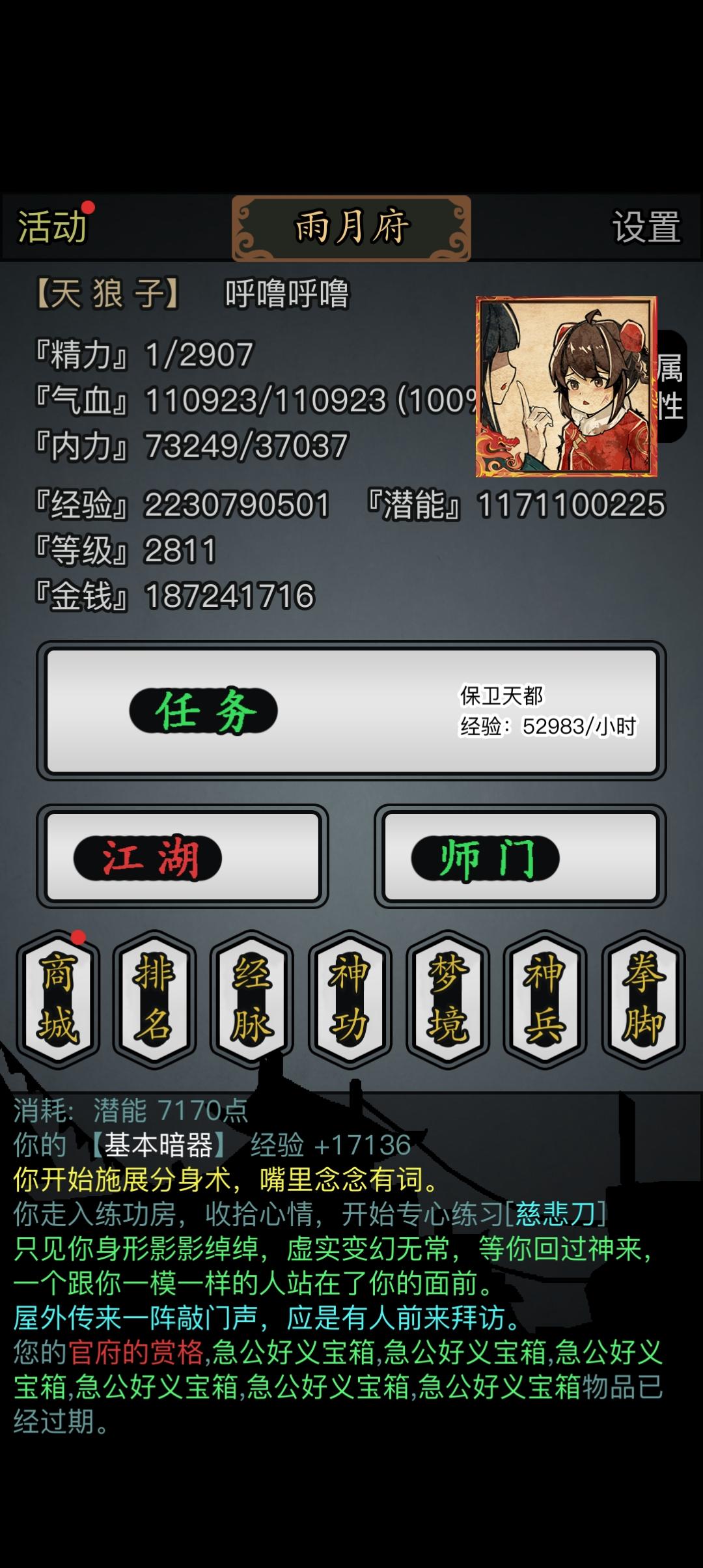
Task: Open the 设置 (Settings) menu
Action: click(x=648, y=227)
